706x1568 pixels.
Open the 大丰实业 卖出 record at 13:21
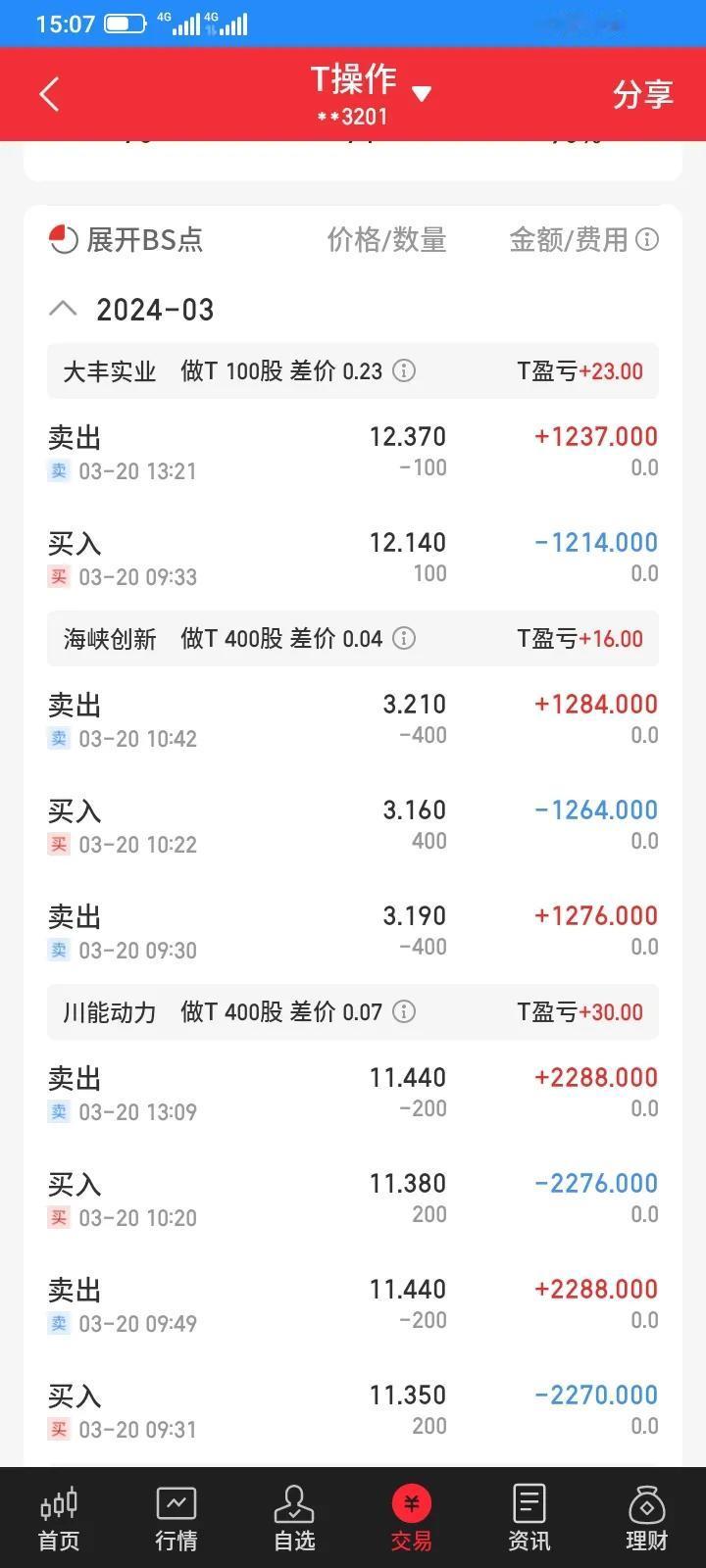(353, 452)
